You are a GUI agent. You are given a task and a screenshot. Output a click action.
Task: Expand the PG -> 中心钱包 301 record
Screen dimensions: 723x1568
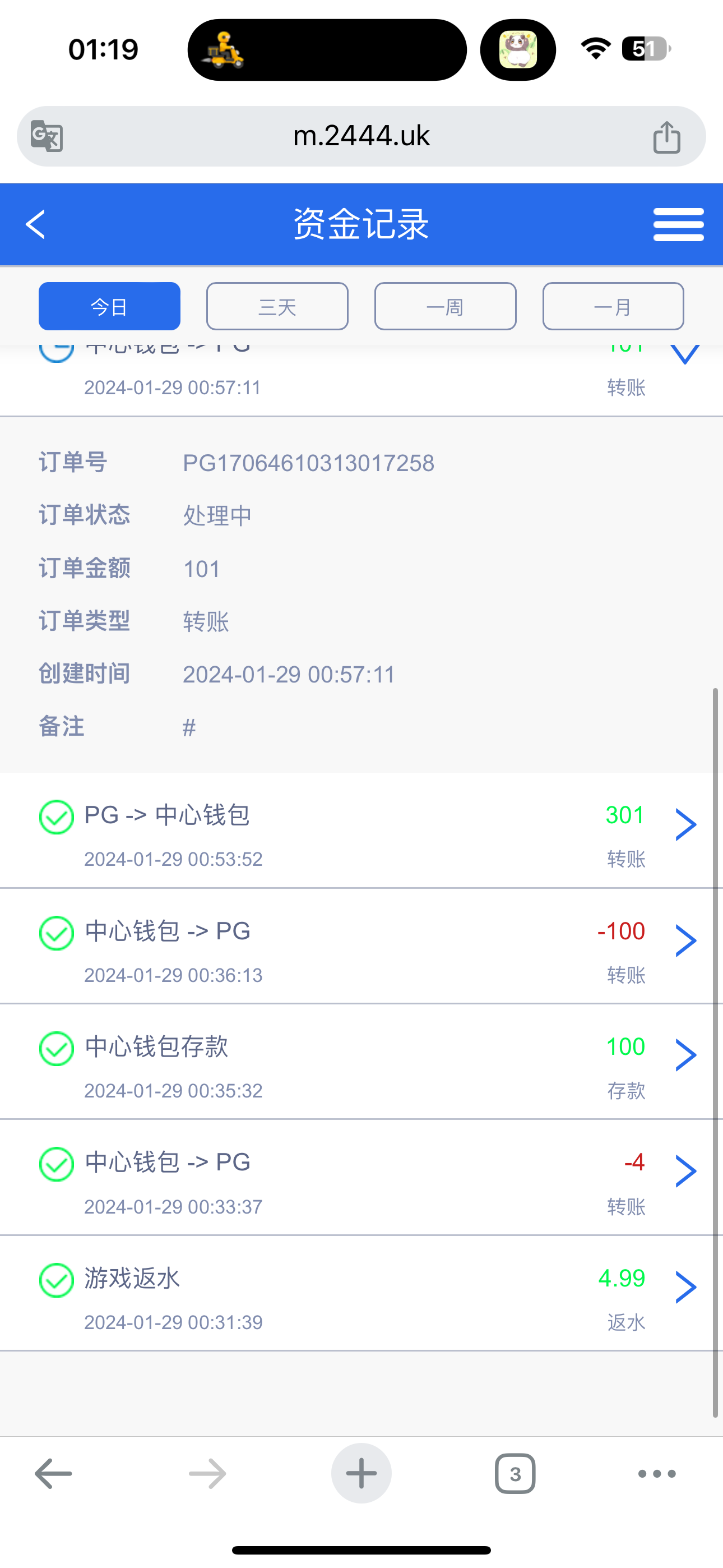pos(685,825)
